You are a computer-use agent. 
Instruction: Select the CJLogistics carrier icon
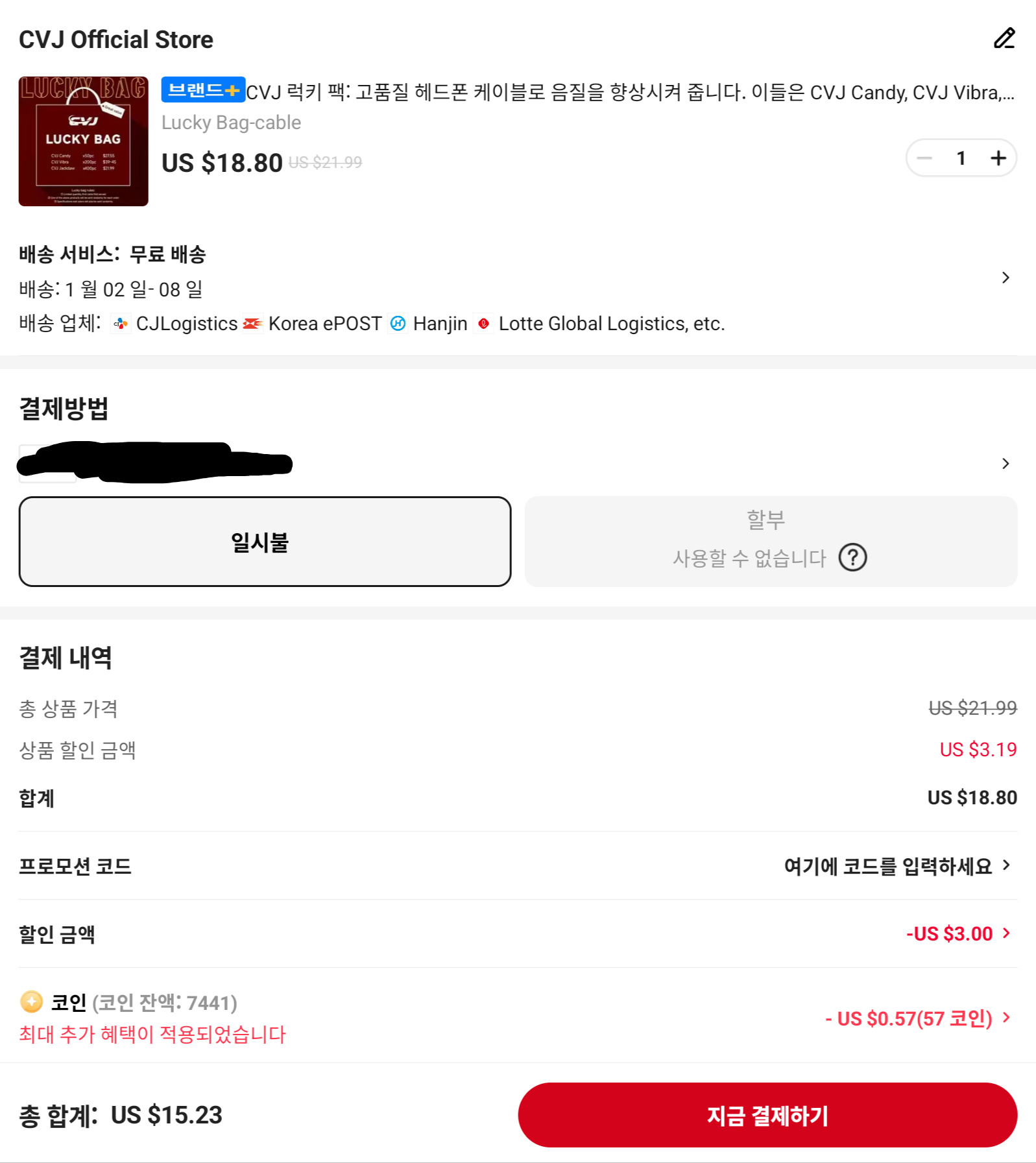[x=121, y=323]
